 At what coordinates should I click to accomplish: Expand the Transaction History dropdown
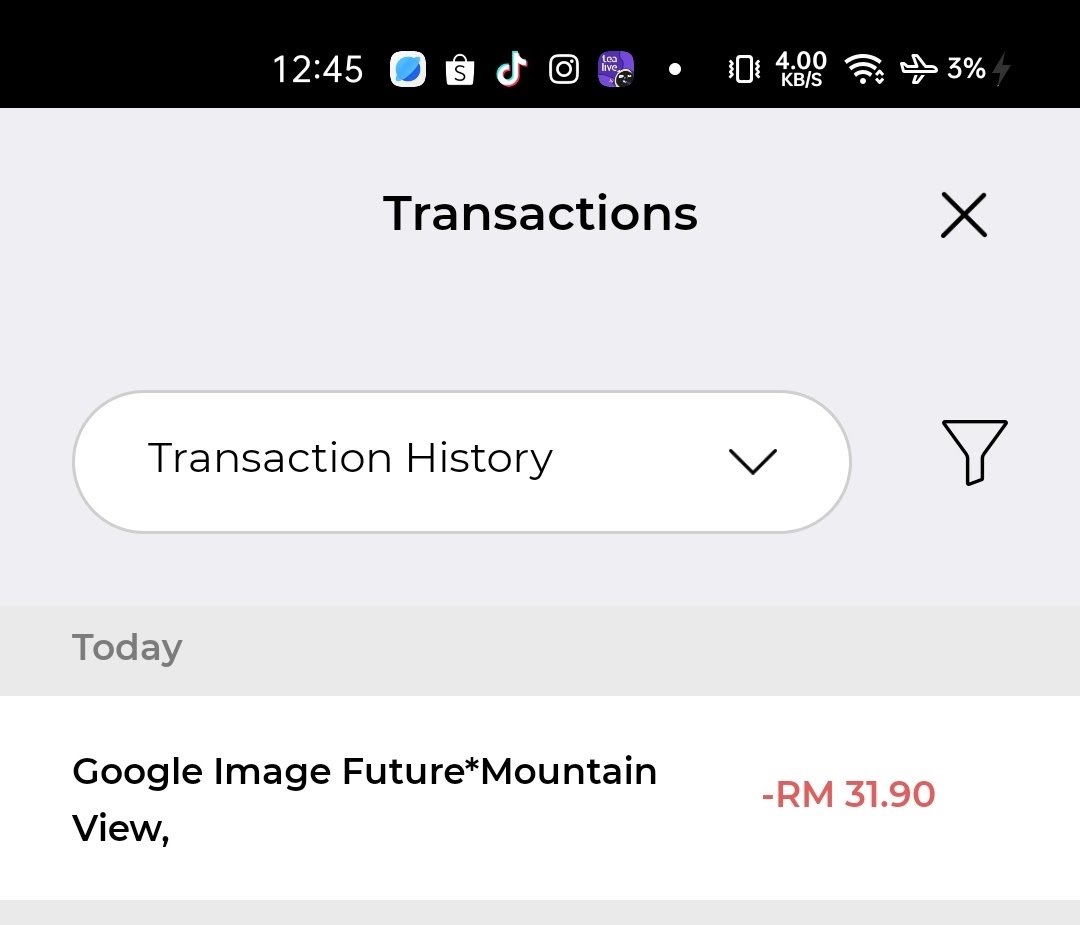462,461
